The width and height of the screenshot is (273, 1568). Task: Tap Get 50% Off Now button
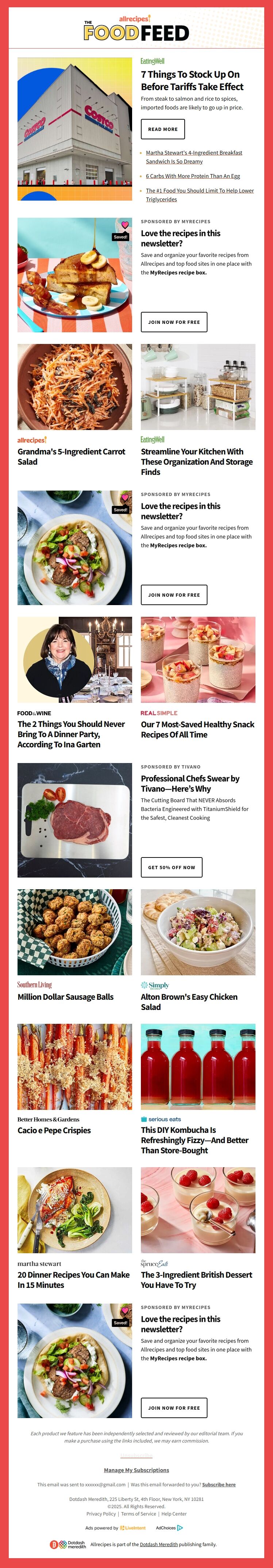tap(171, 867)
